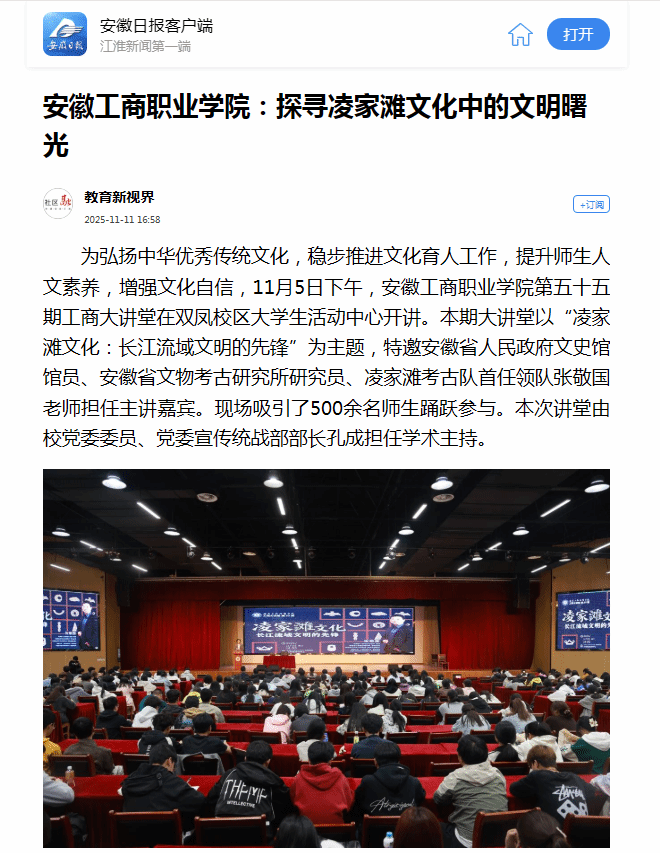The image size is (660, 853).
Task: Open the 安徽日报客户端 app logo
Action: 65,35
